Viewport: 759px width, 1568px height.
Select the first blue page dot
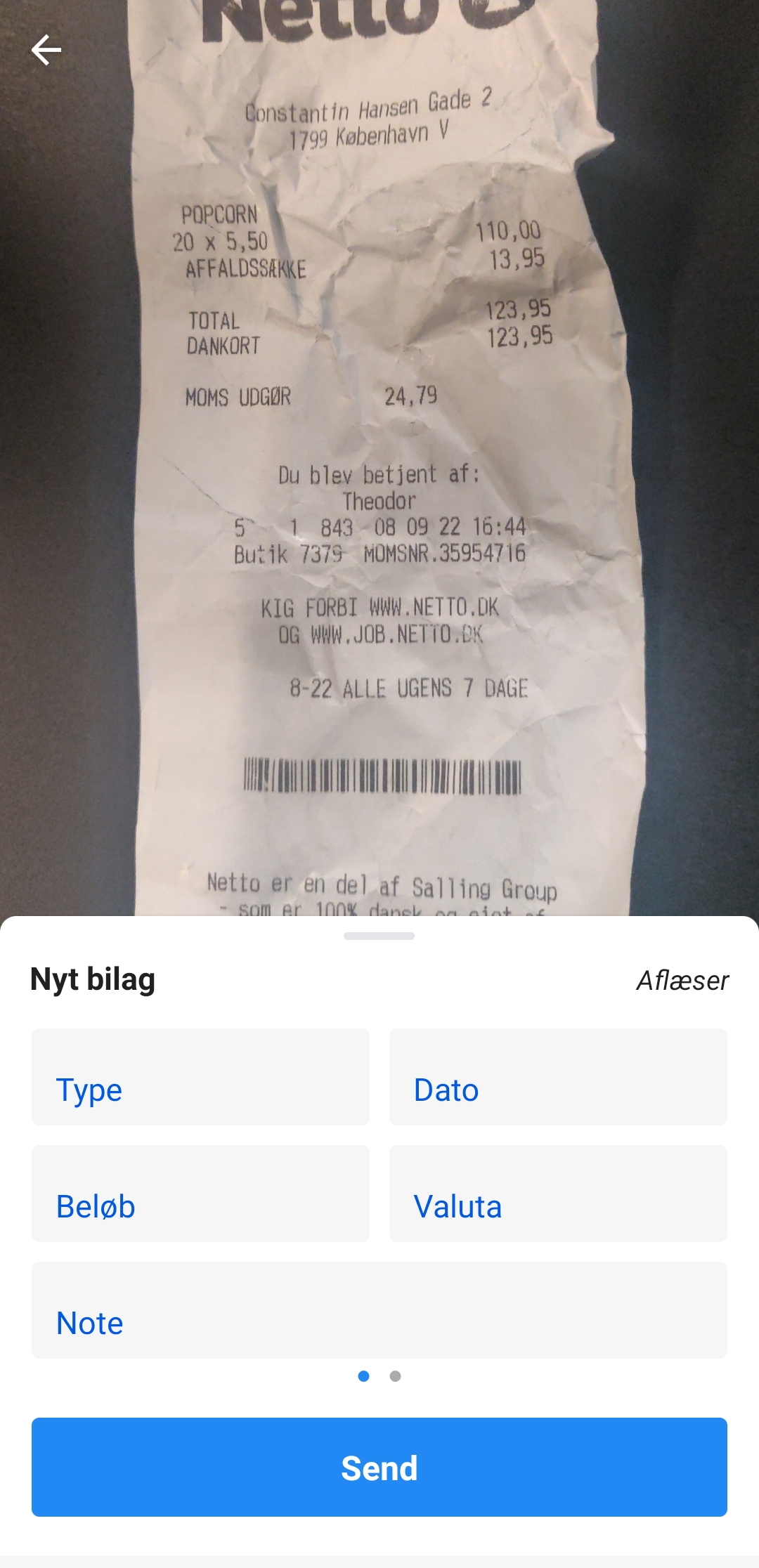pos(365,1375)
